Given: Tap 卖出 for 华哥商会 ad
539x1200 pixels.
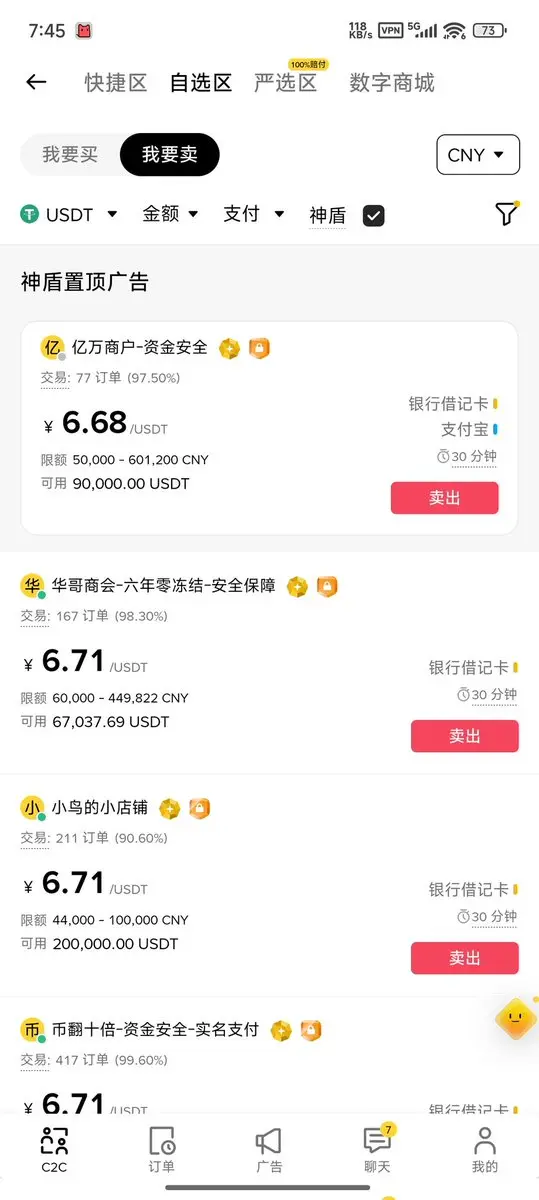Looking at the screenshot, I should pyautogui.click(x=465, y=736).
